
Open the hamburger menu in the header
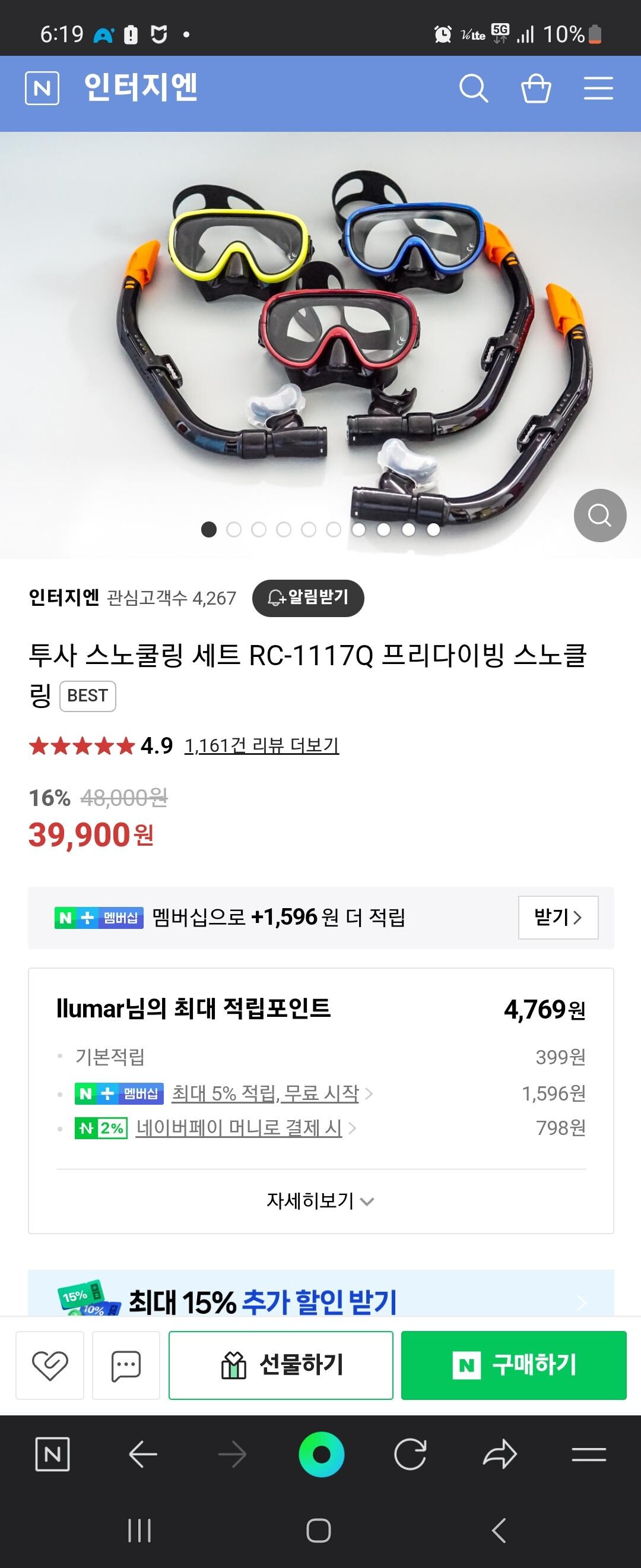598,89
